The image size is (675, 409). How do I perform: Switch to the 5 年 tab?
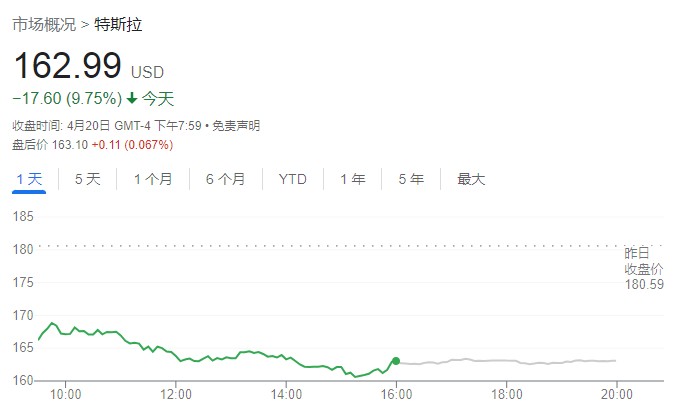411,179
